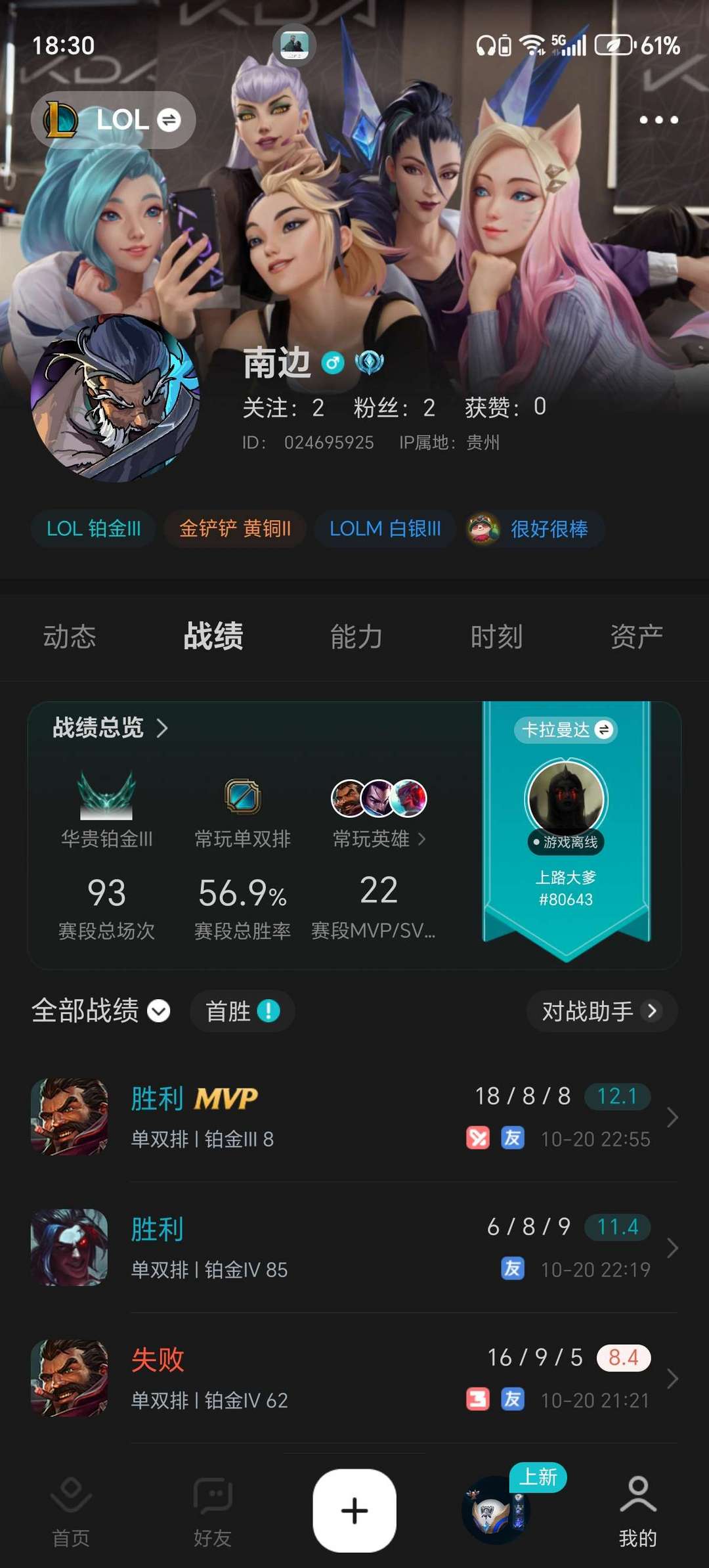Change the 卡拉曼达 server selection

click(566, 730)
